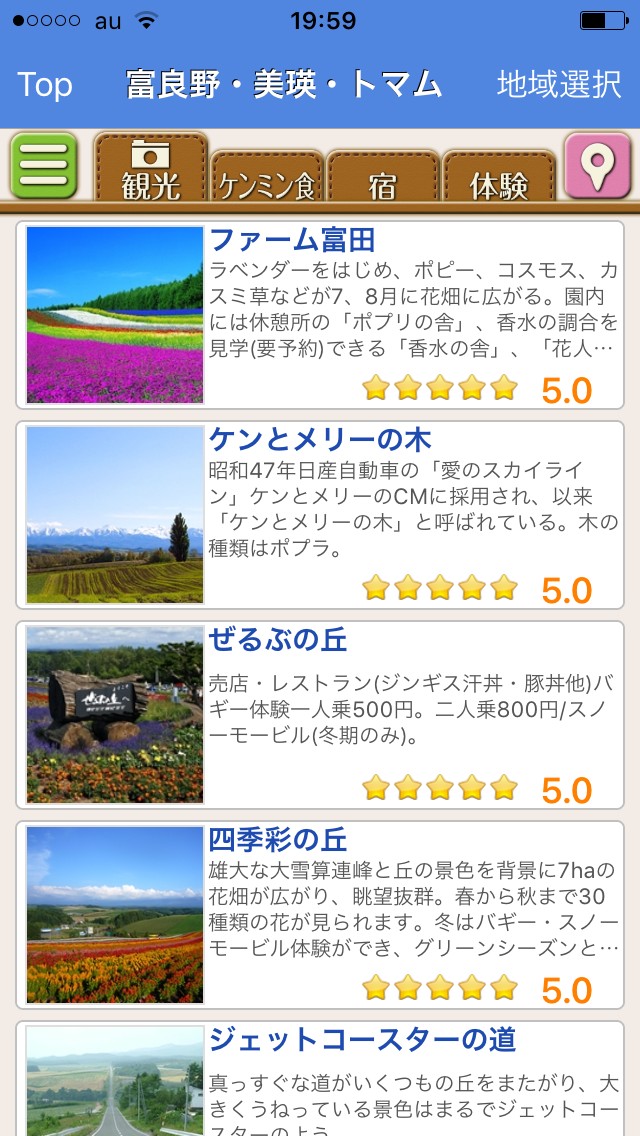Open 地域選択 region selection

(559, 85)
